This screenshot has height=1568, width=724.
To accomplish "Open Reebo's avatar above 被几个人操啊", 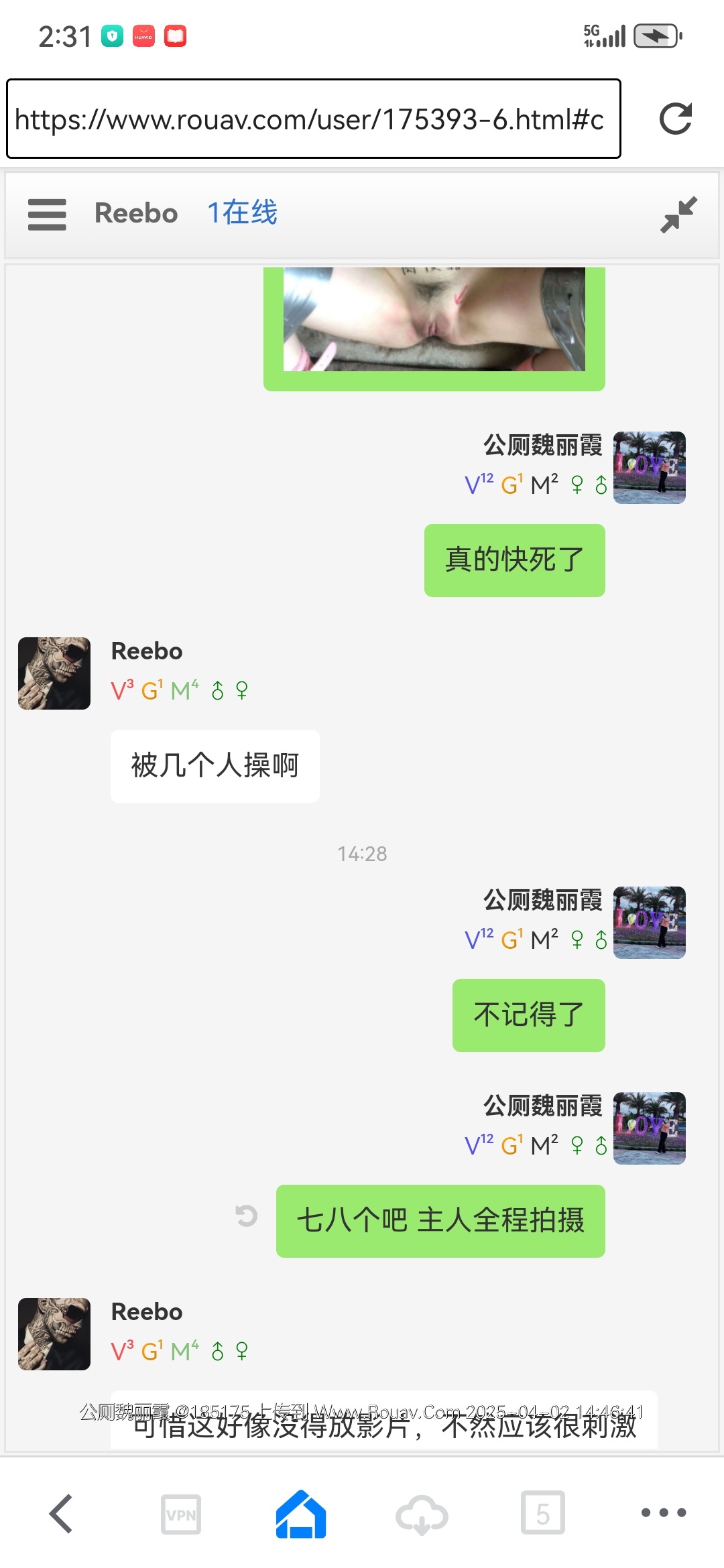I will tap(54, 673).
